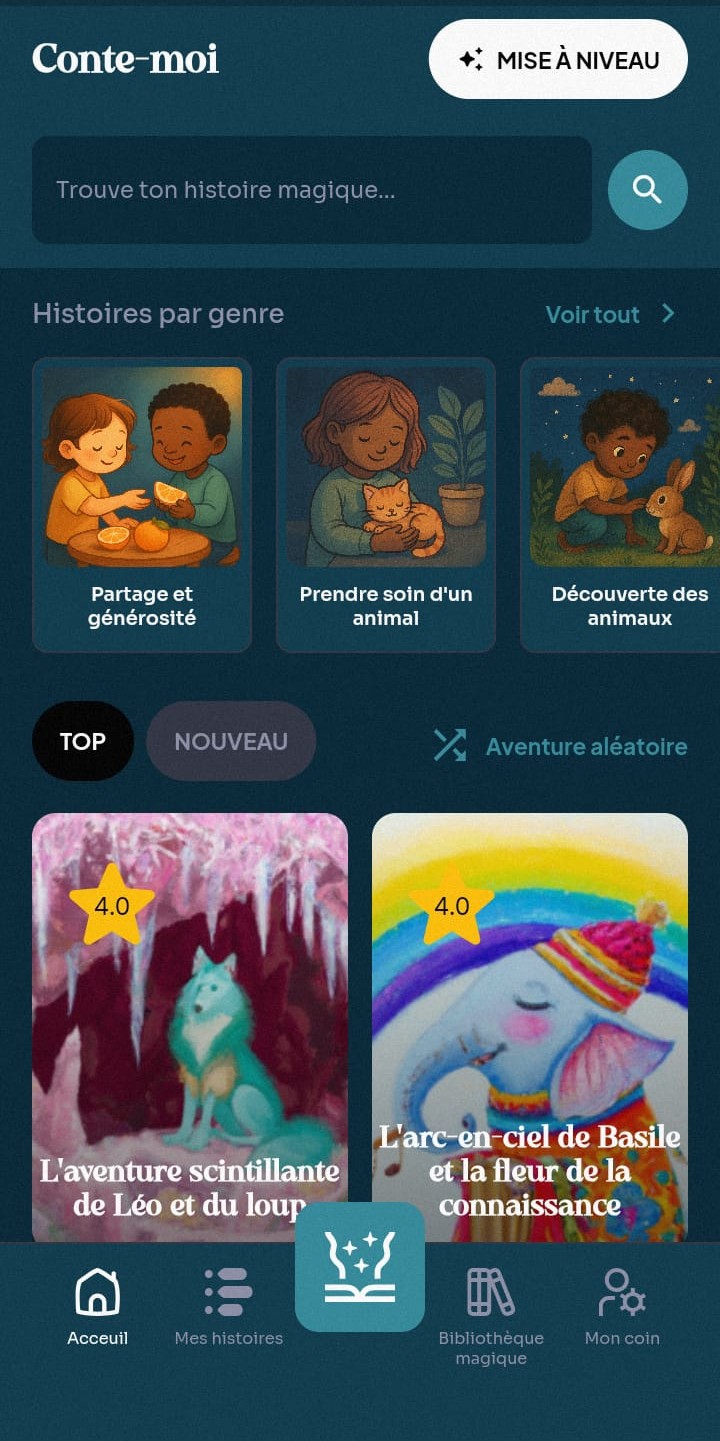Switch to the NOUVEAU tab
720x1441 pixels.
click(231, 741)
